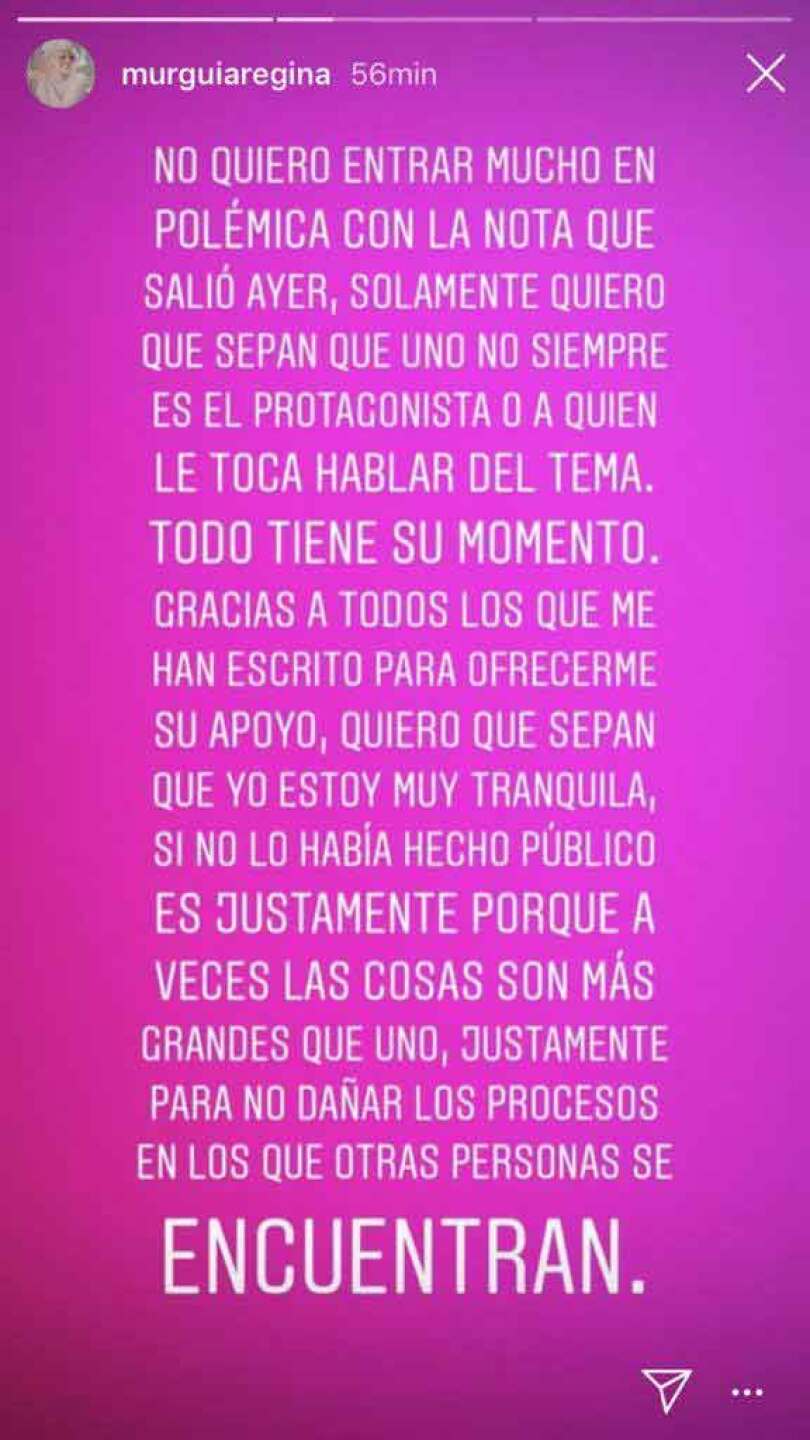
Task: Send this story via direct message
Action: [666, 1391]
